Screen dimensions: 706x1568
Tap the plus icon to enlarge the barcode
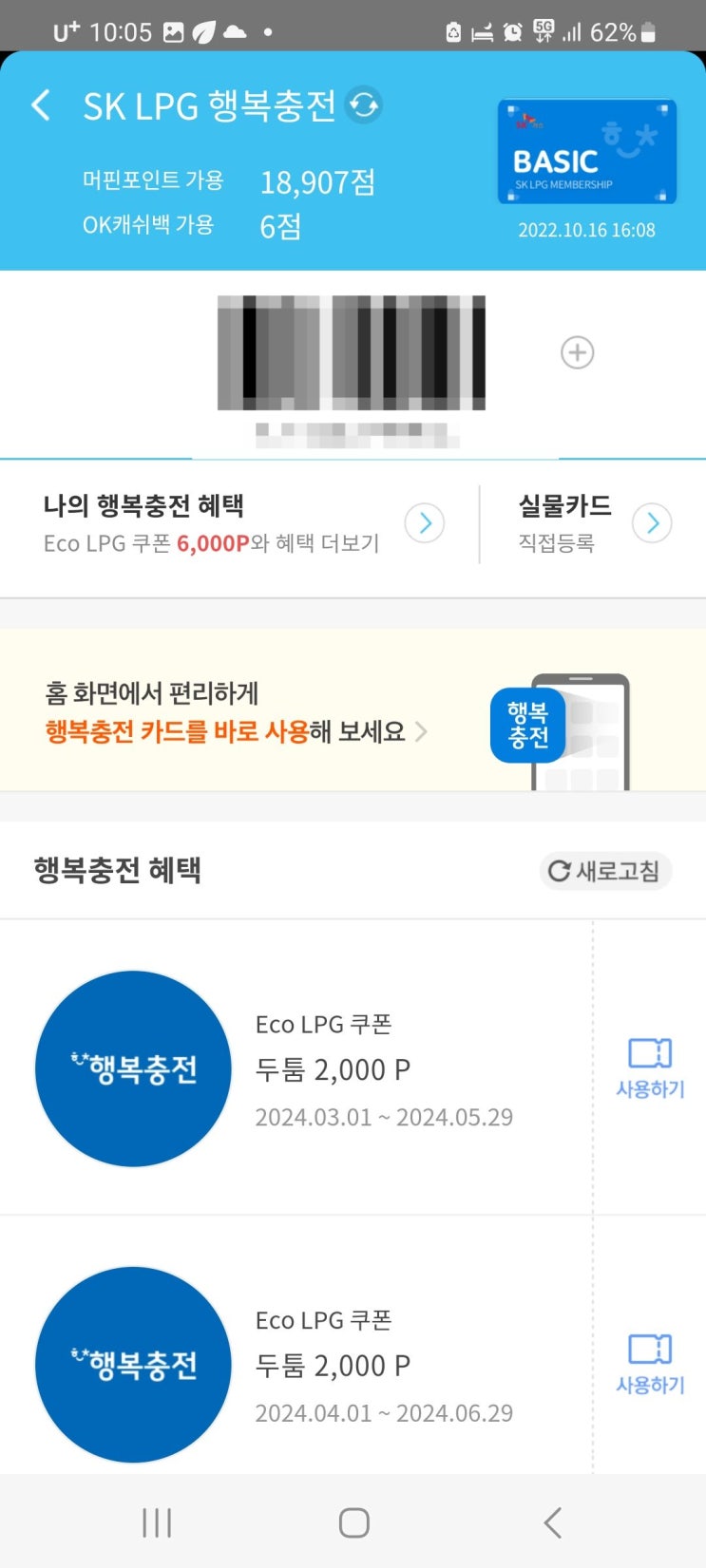(x=577, y=352)
